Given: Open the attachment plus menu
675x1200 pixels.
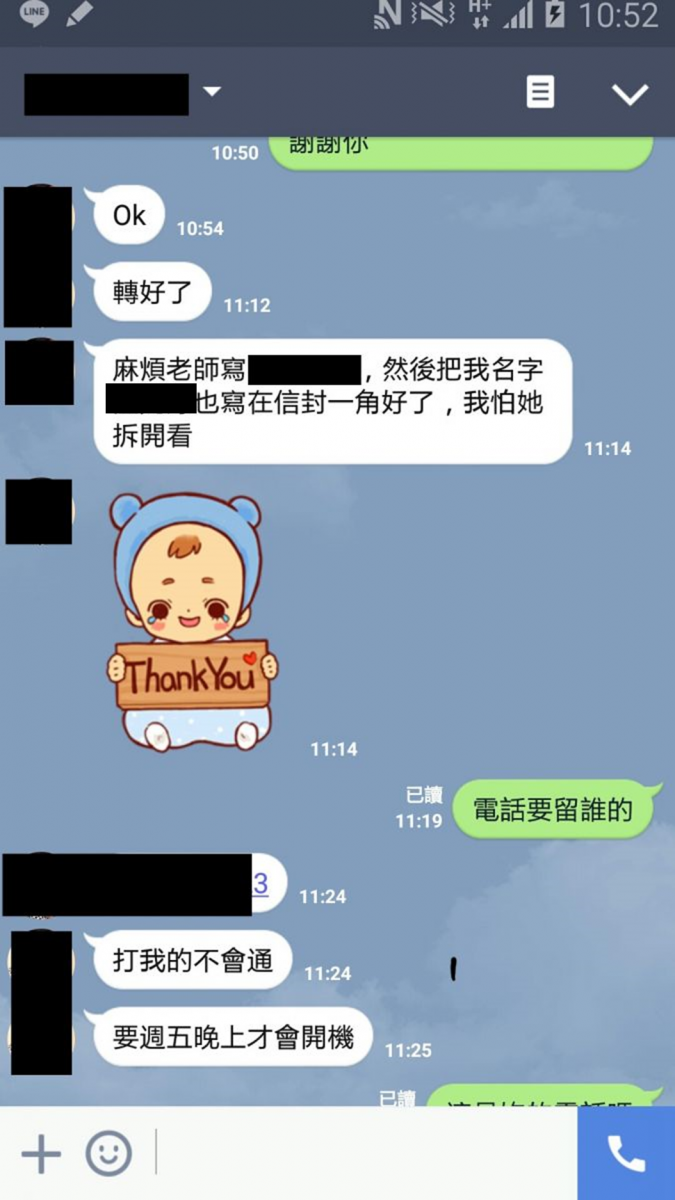Looking at the screenshot, I should point(41,1154).
